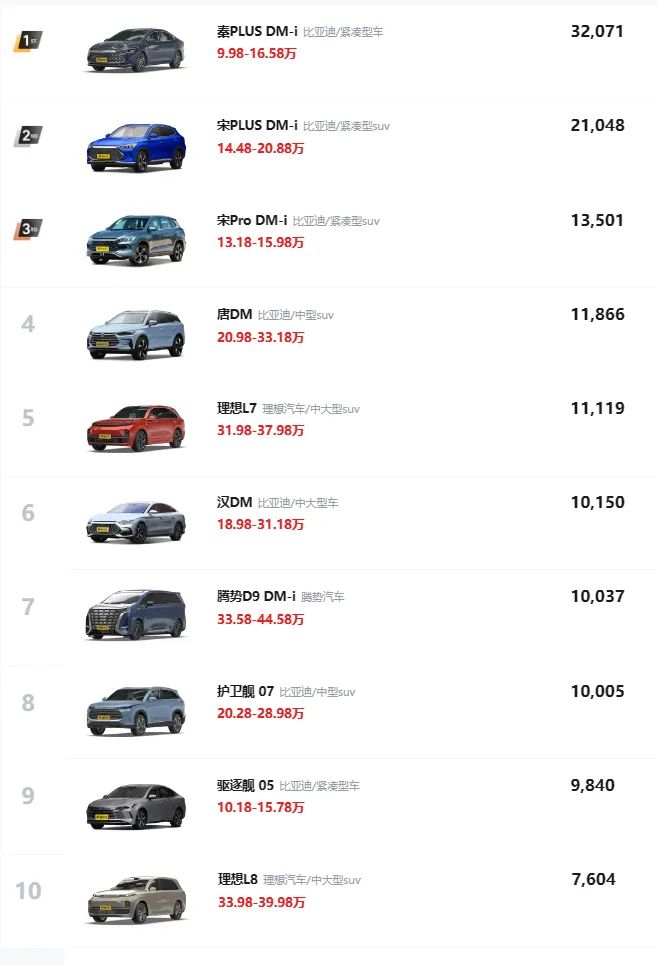Open the 秦PLUS DM-i listing
Viewport: 657px width, 965px height.
click(257, 31)
